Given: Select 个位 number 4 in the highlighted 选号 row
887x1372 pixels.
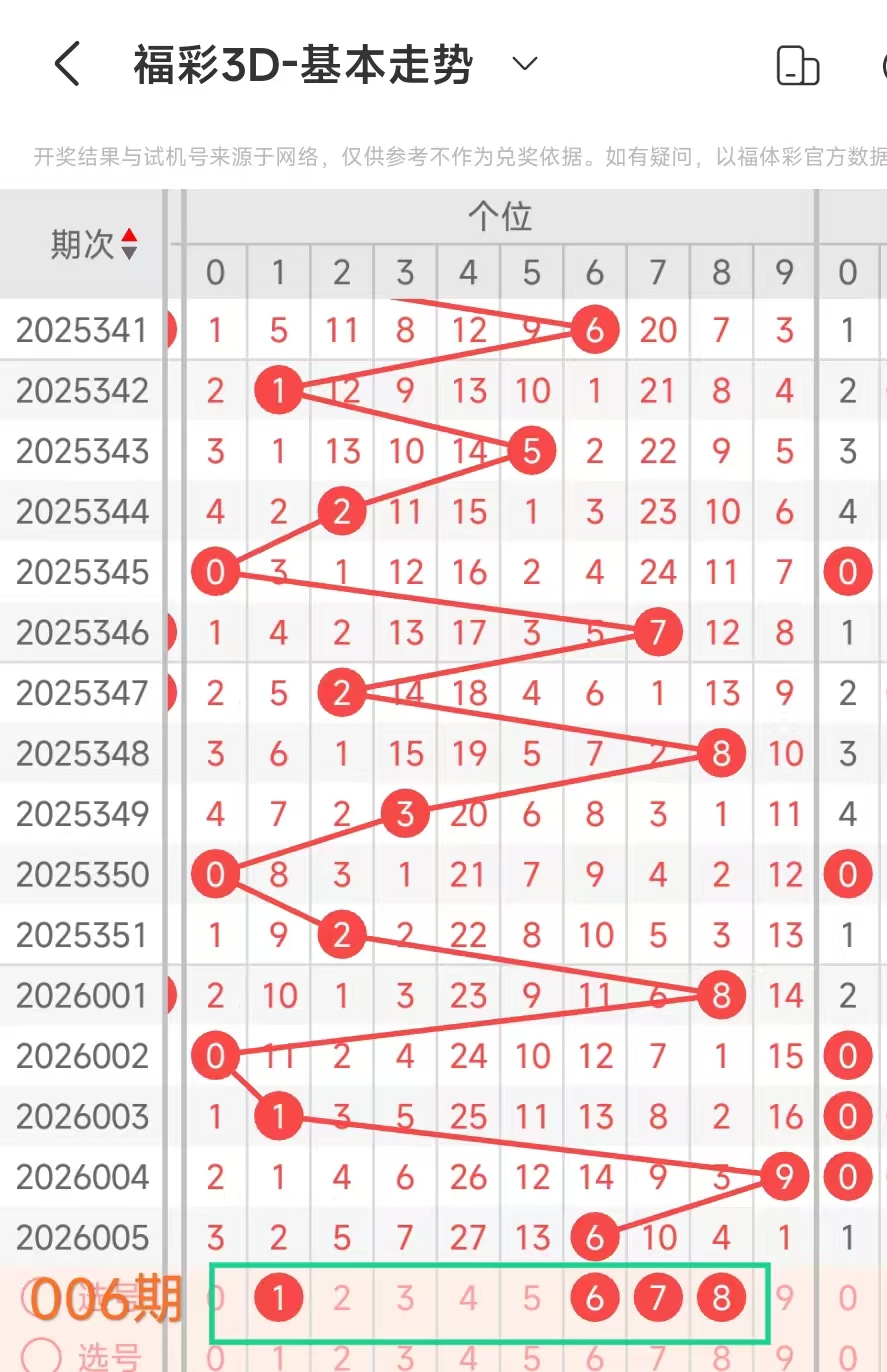Looking at the screenshot, I should click(468, 1298).
